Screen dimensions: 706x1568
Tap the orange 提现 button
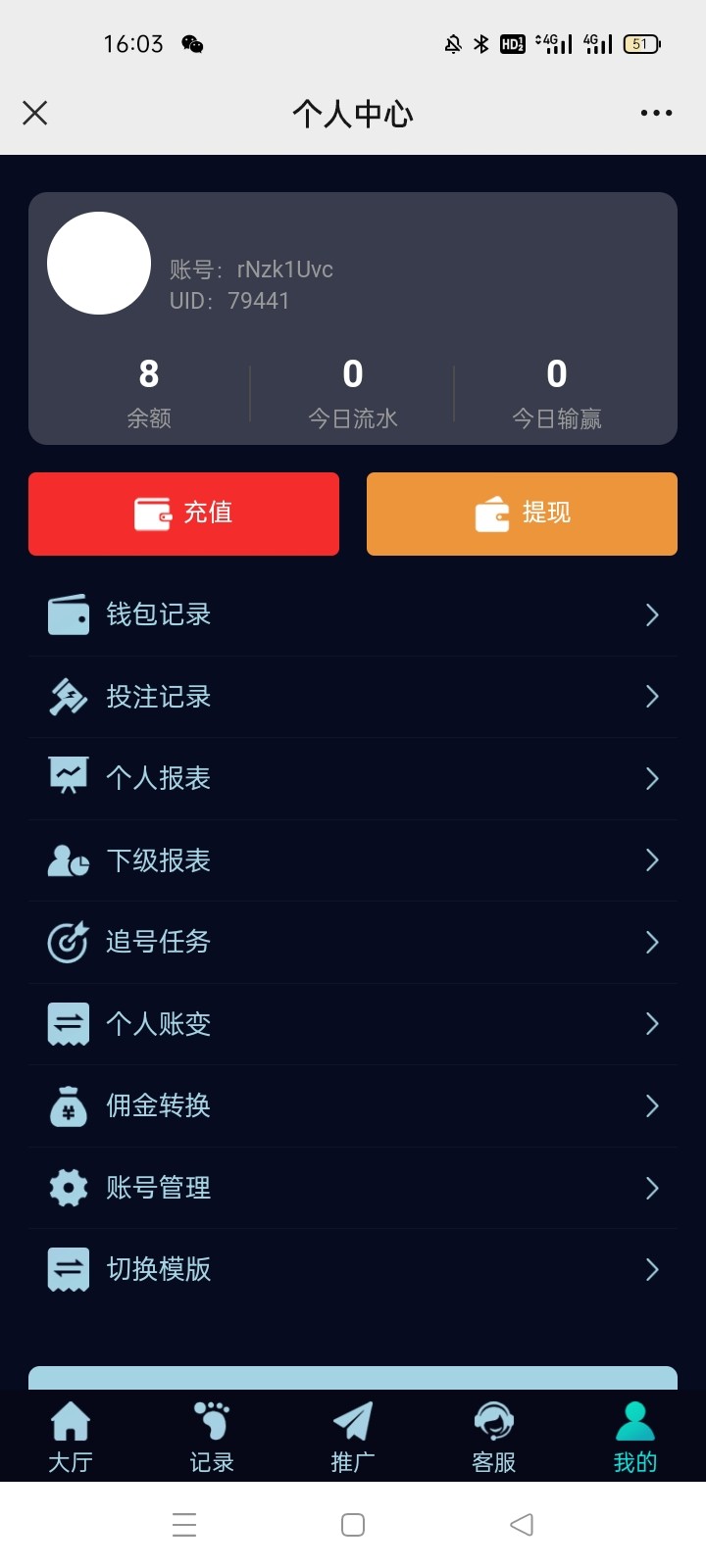pos(522,514)
